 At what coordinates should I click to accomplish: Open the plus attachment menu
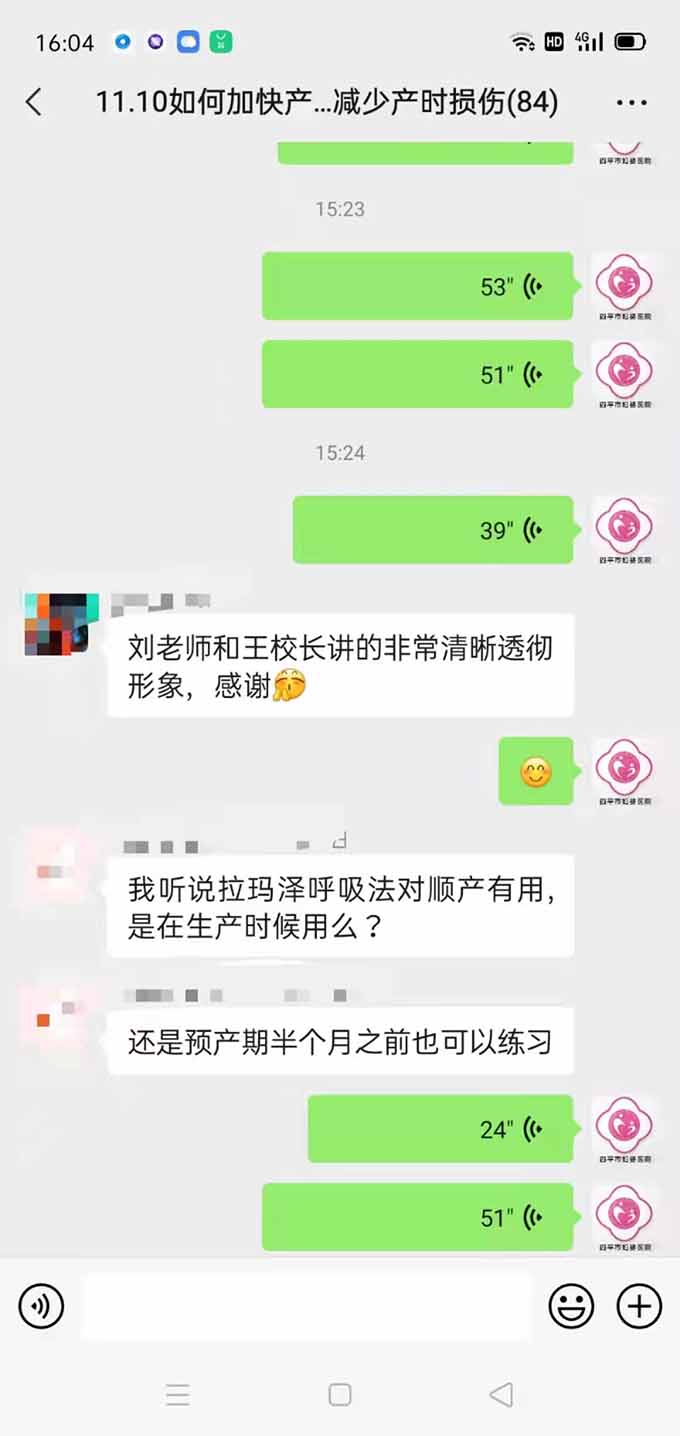(639, 1306)
